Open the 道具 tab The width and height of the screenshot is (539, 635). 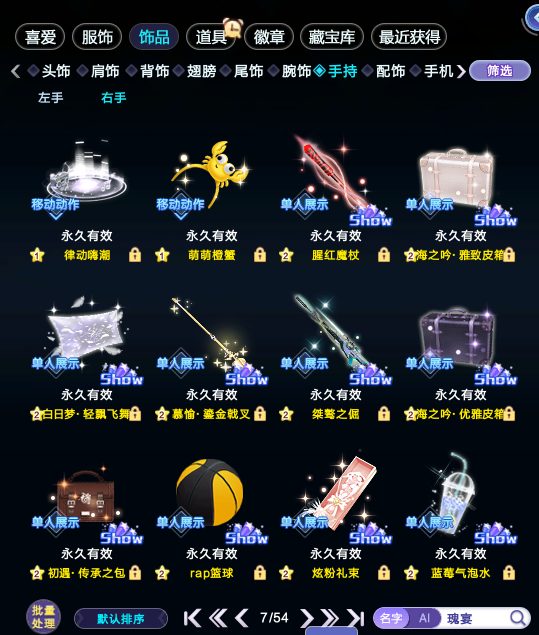(211, 37)
